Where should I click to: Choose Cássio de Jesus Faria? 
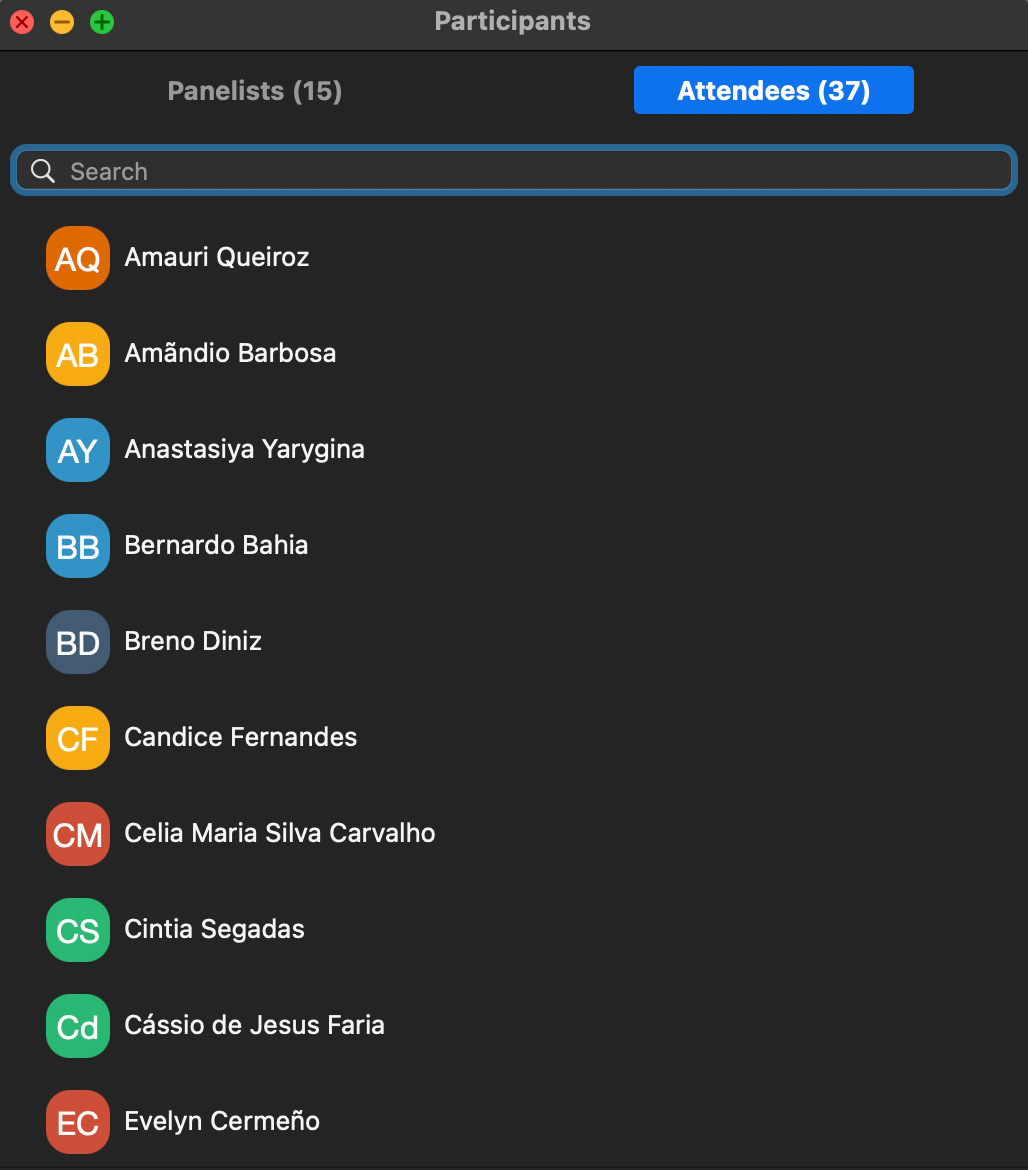254,1026
